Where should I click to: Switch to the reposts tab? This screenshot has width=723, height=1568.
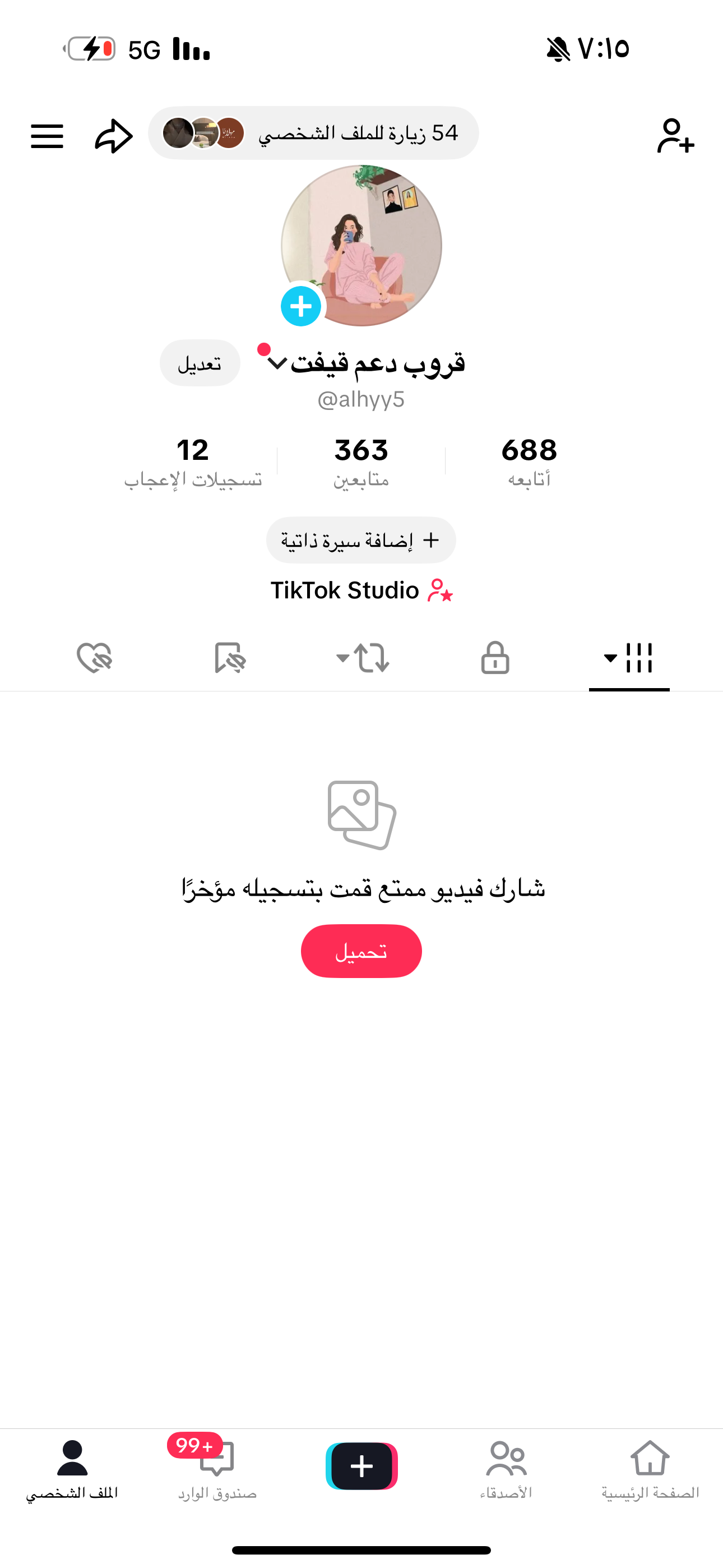pos(364,658)
